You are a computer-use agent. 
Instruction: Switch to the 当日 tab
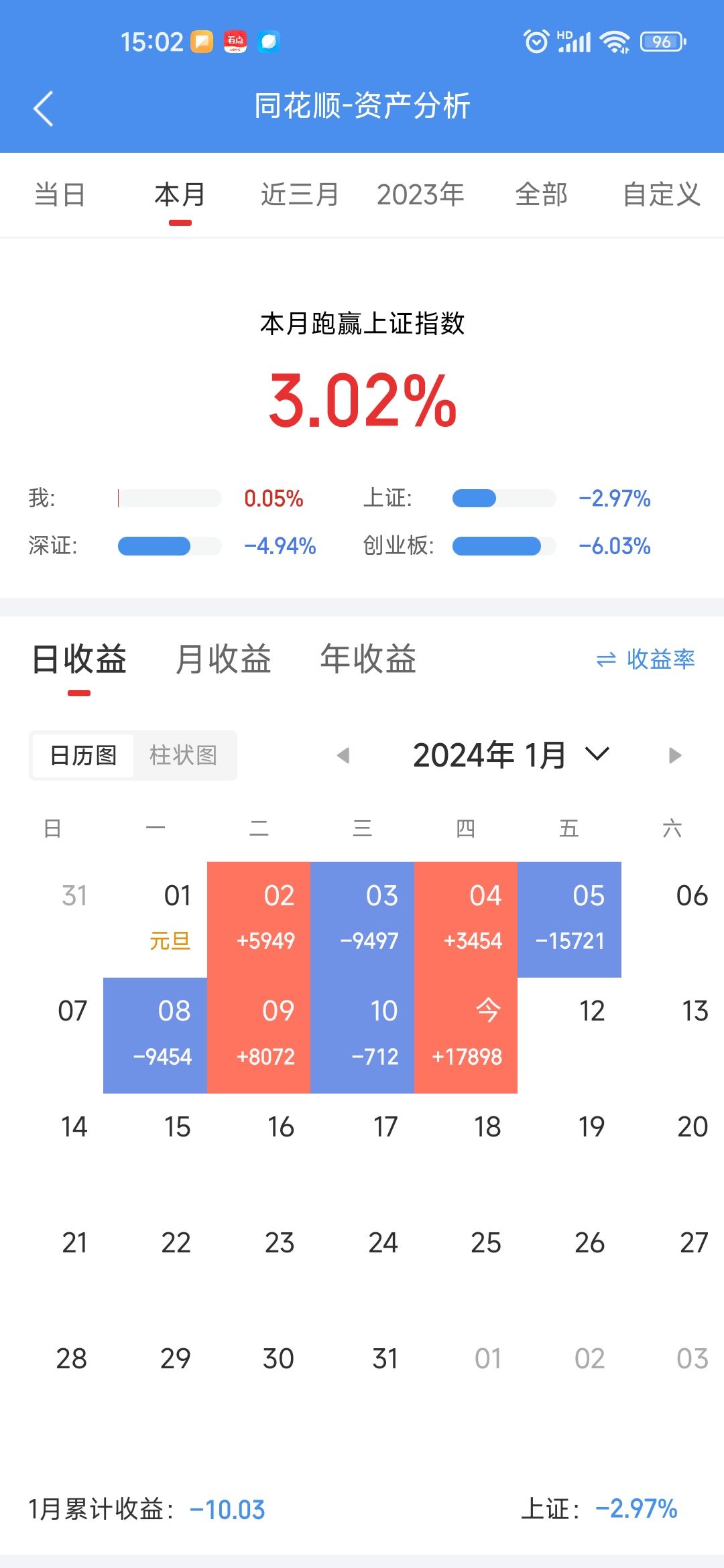coord(60,195)
